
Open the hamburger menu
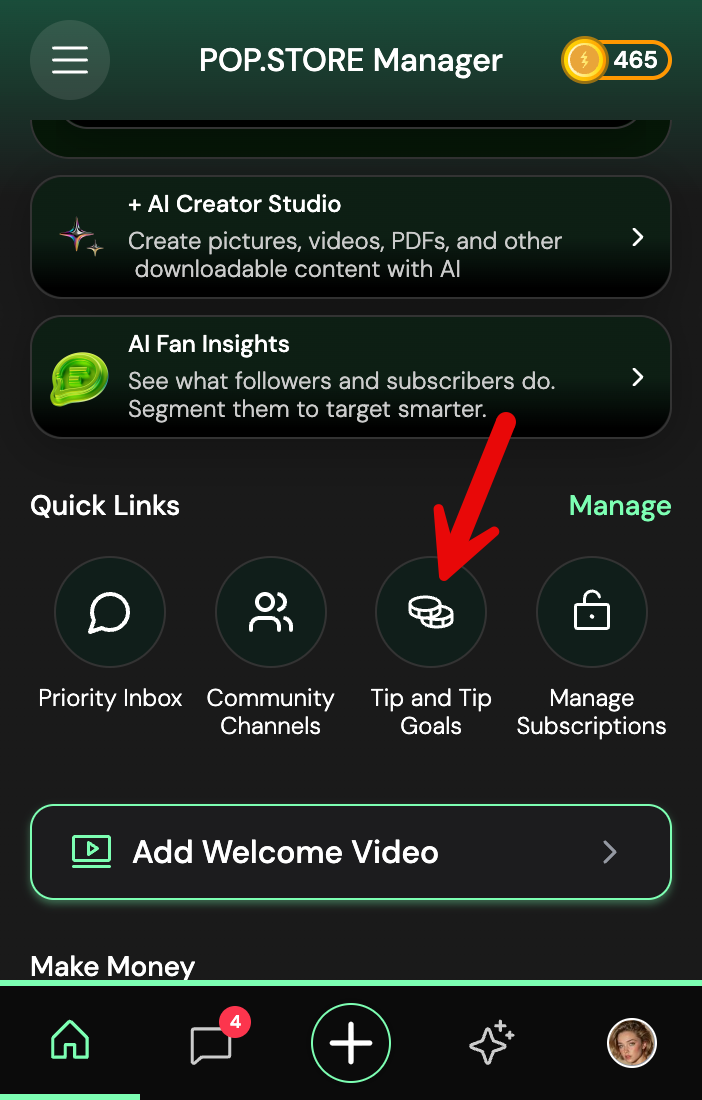[70, 60]
